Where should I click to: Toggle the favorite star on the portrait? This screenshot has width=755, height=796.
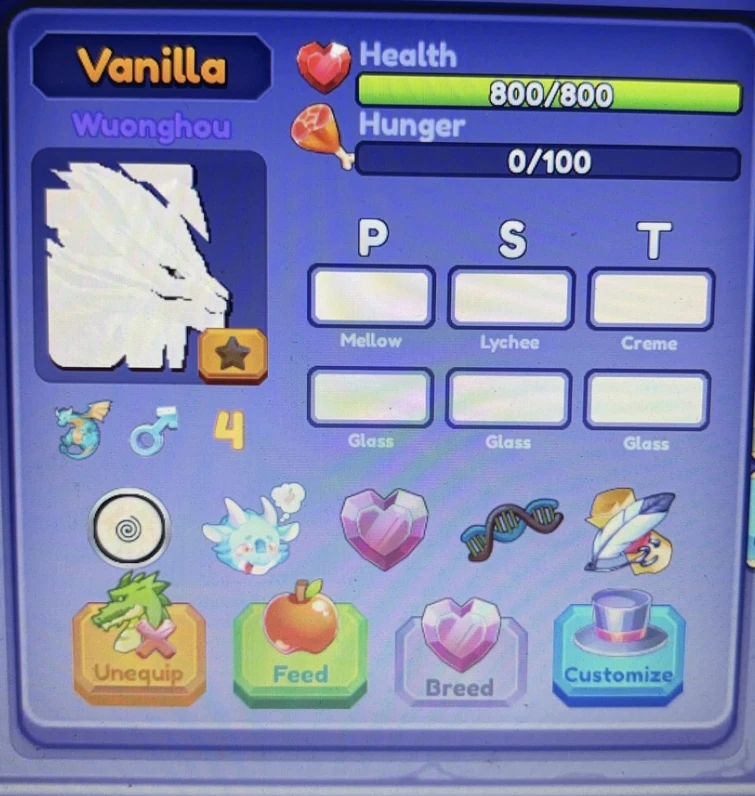pyautogui.click(x=232, y=355)
